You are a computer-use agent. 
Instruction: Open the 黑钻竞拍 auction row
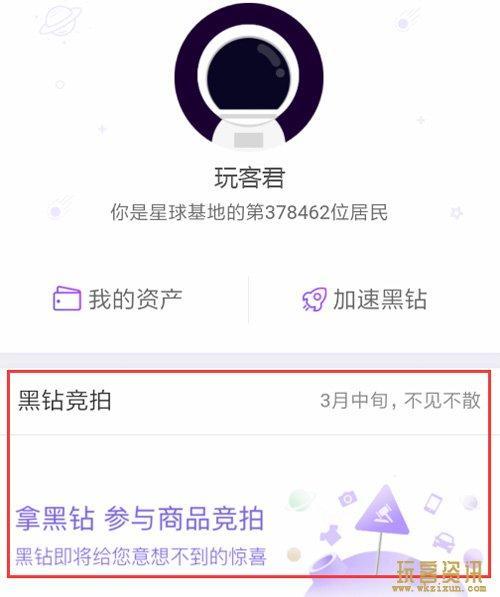[249, 402]
